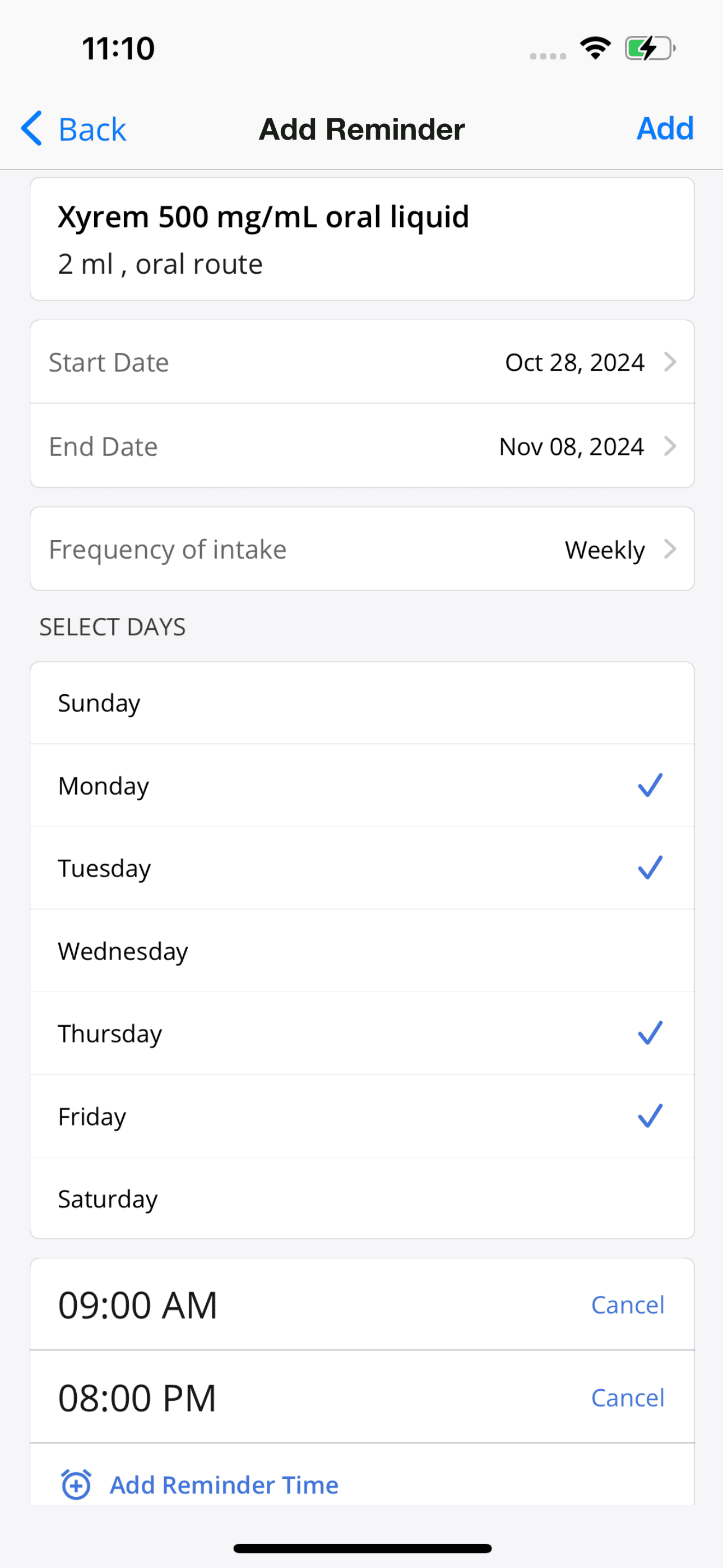
Task: Tap the Xyrem 500 mg/mL medication card
Action: (361, 238)
